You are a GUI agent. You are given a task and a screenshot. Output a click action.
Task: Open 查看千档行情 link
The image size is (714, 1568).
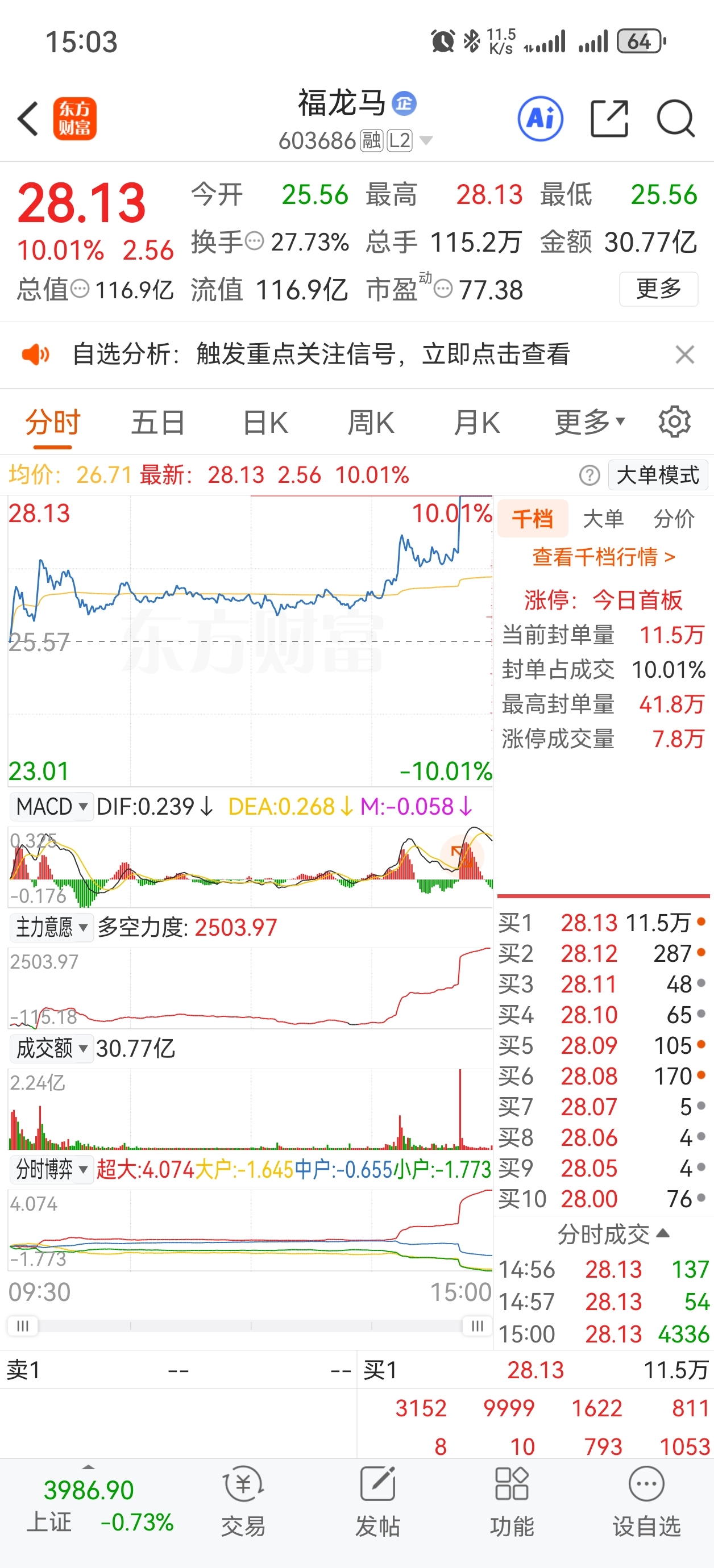pos(603,556)
